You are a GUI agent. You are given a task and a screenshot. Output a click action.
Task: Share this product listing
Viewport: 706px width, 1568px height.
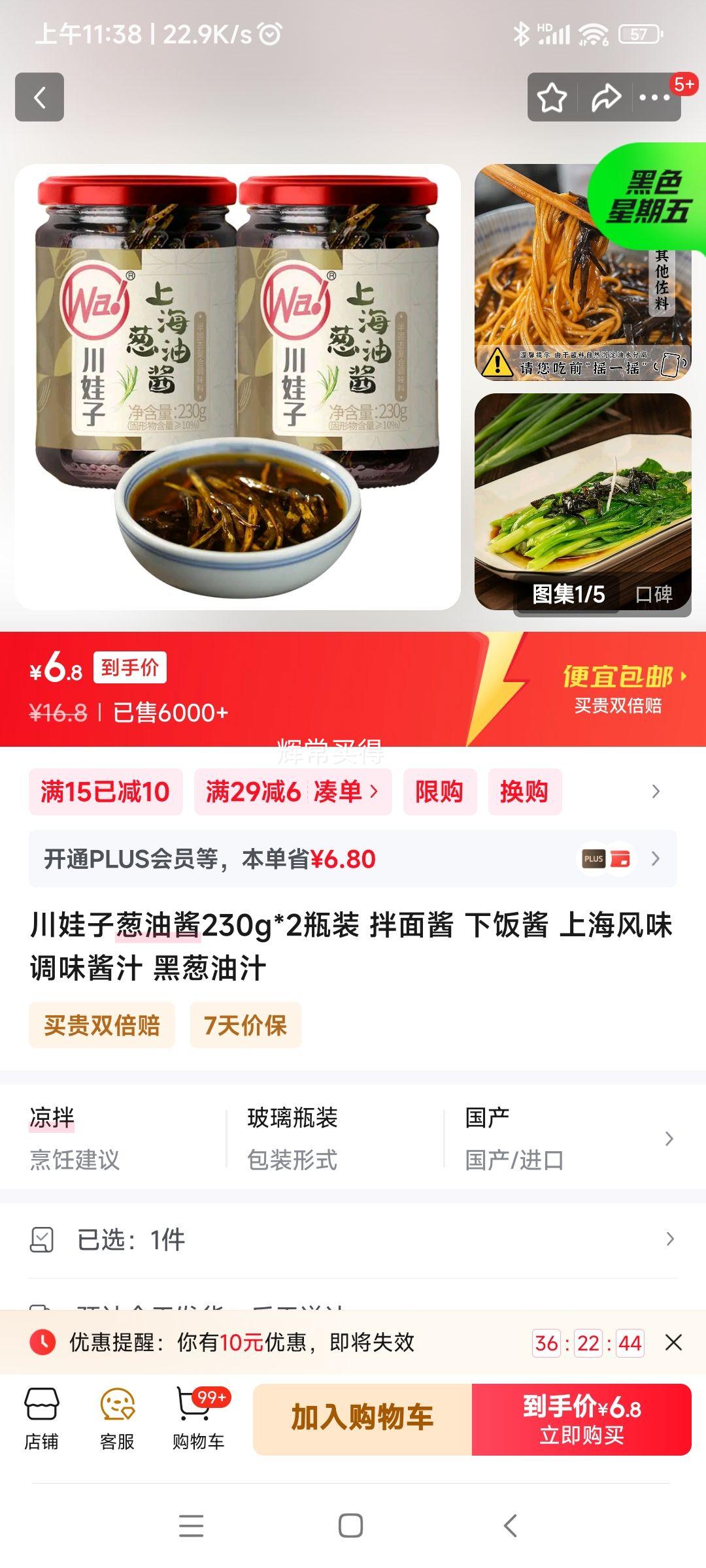[605, 98]
